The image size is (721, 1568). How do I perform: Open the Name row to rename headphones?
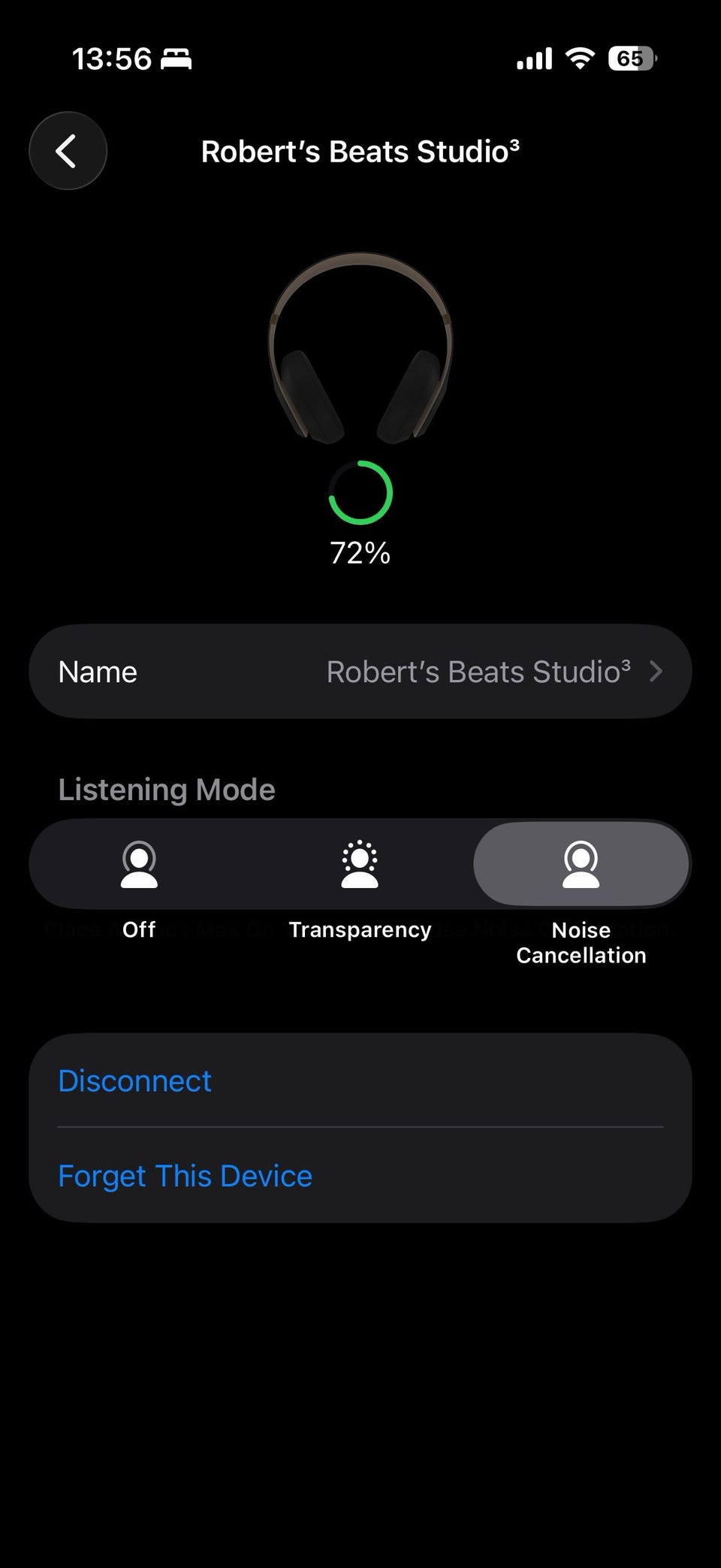(x=360, y=672)
